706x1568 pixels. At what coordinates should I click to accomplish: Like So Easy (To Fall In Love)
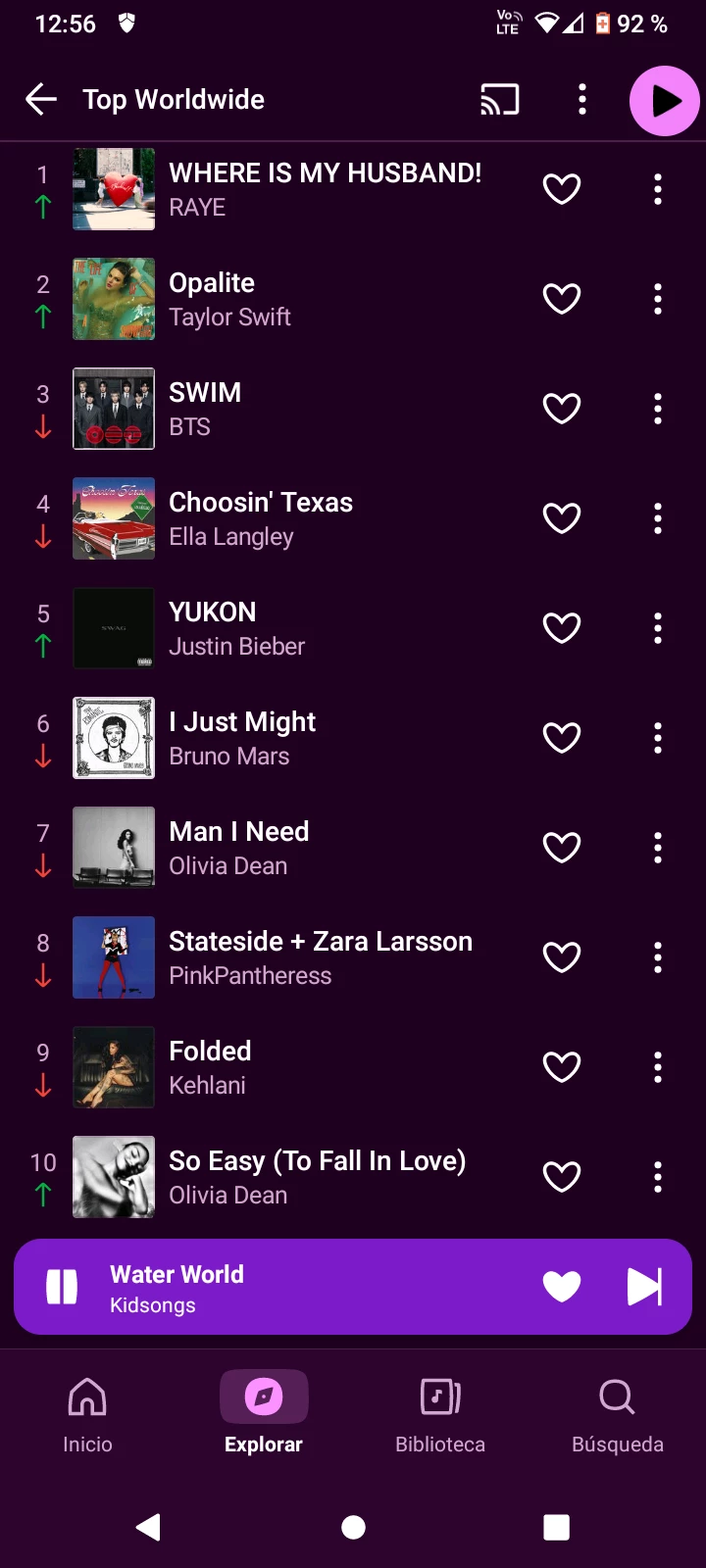pos(562,1177)
